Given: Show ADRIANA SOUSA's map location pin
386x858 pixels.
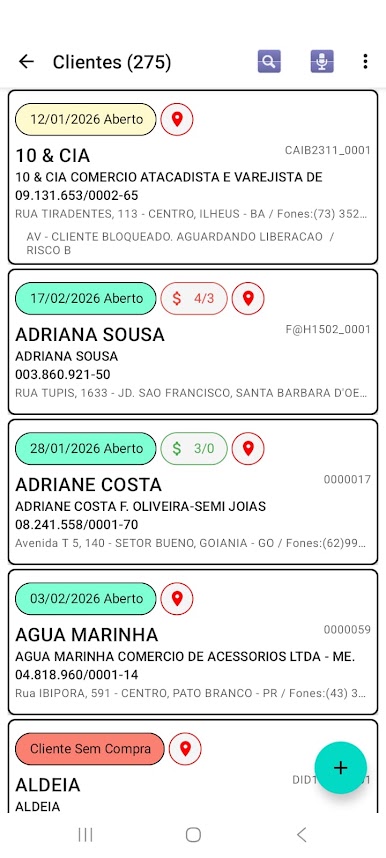Looking at the screenshot, I should click(x=248, y=298).
